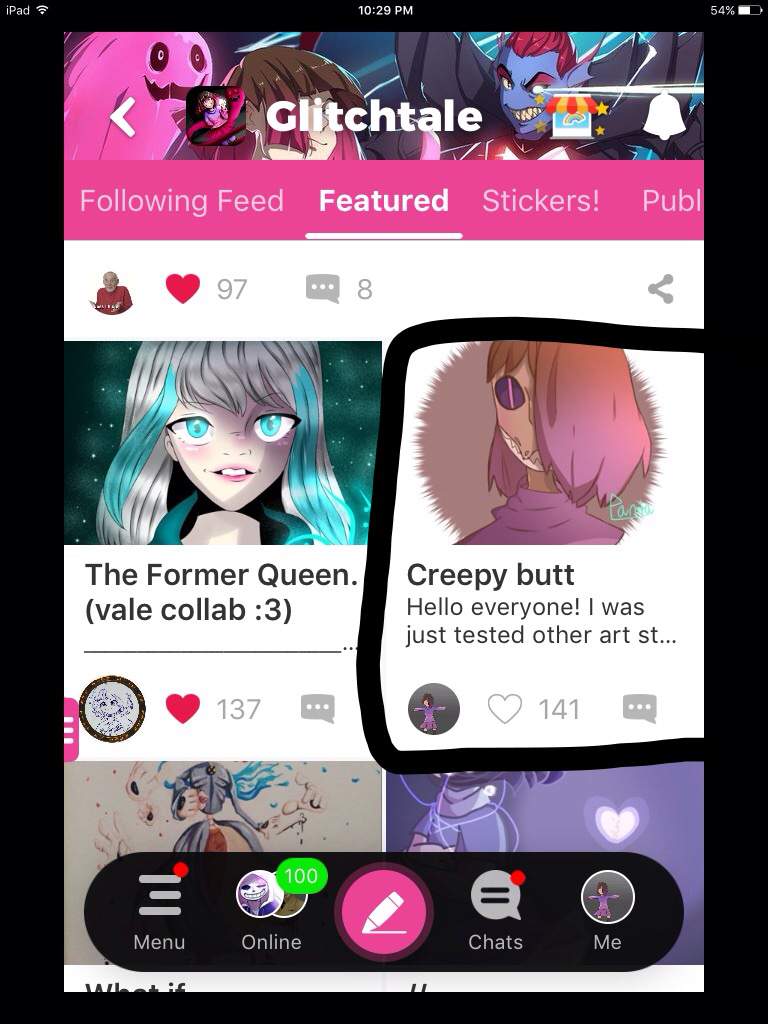Unlike the post with 97 likes
768x1024 pixels.
(182, 290)
